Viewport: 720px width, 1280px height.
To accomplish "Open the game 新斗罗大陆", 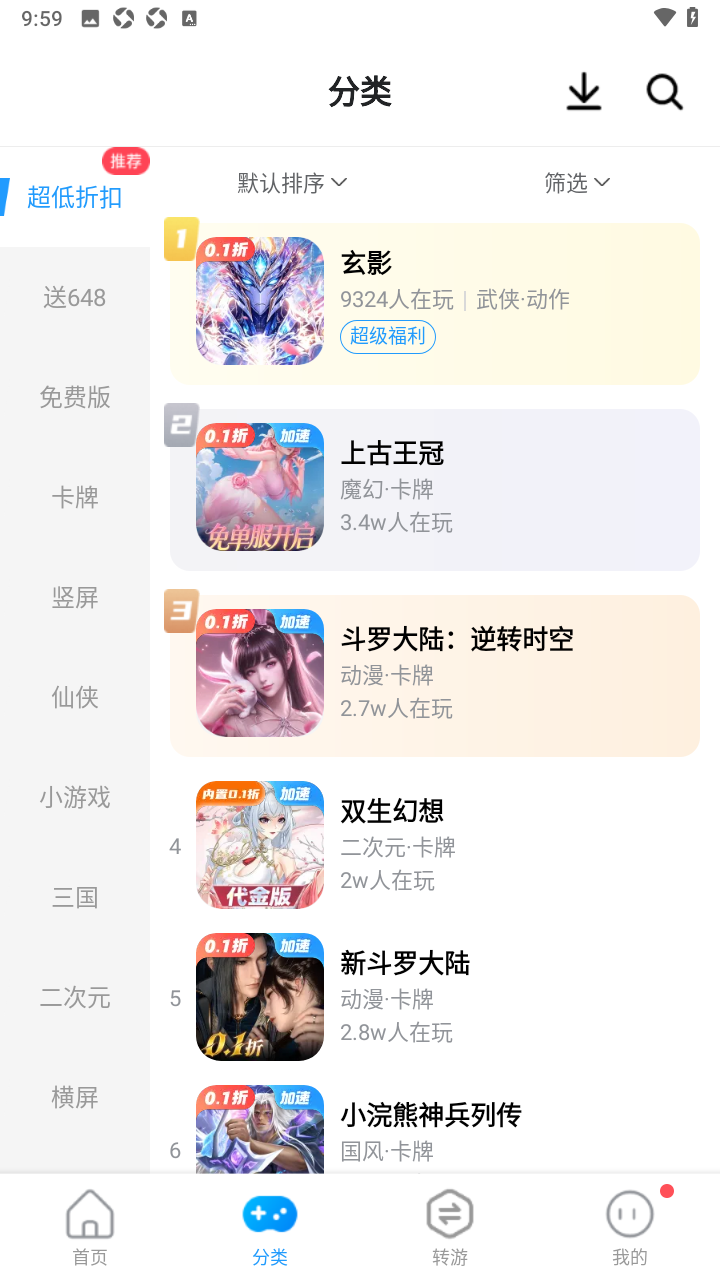I will point(435,997).
